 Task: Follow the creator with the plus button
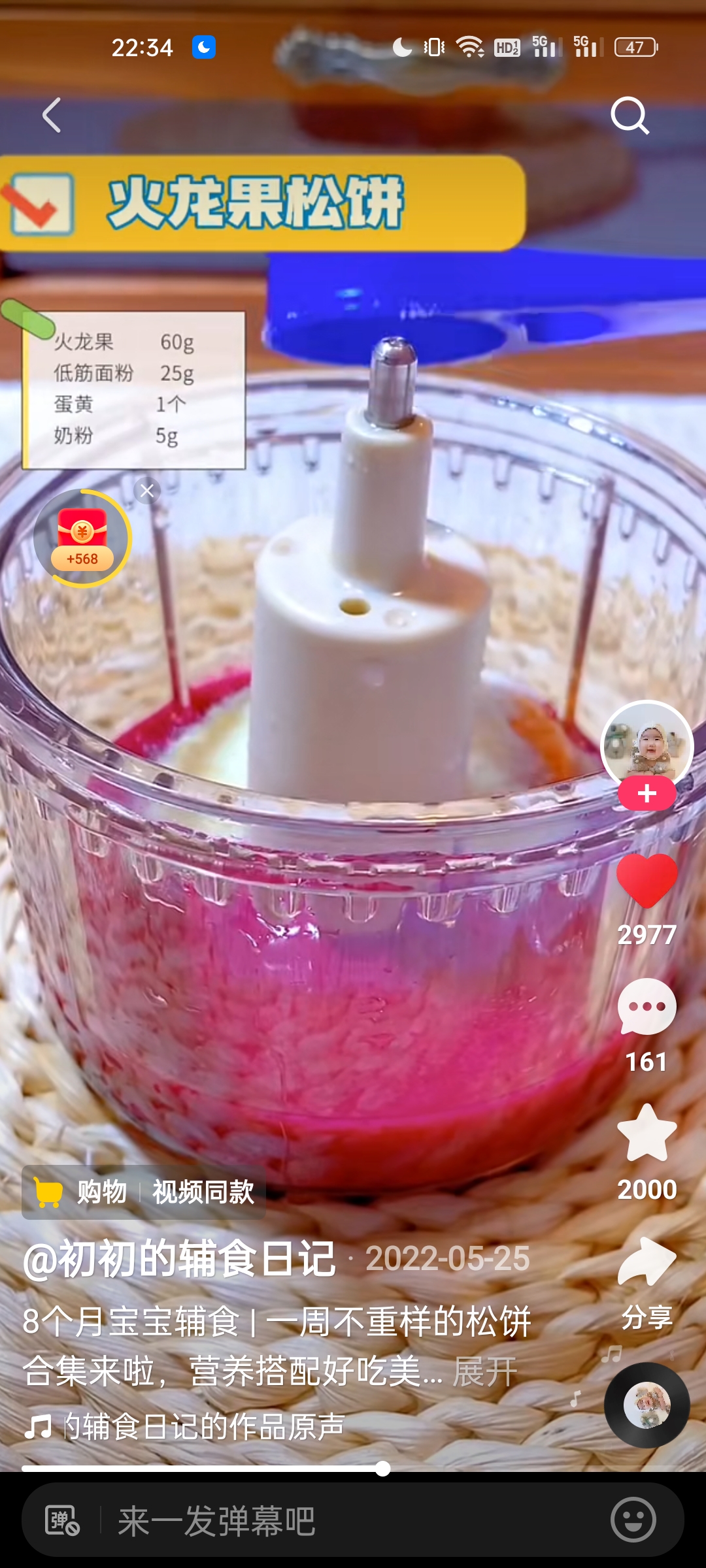647,793
